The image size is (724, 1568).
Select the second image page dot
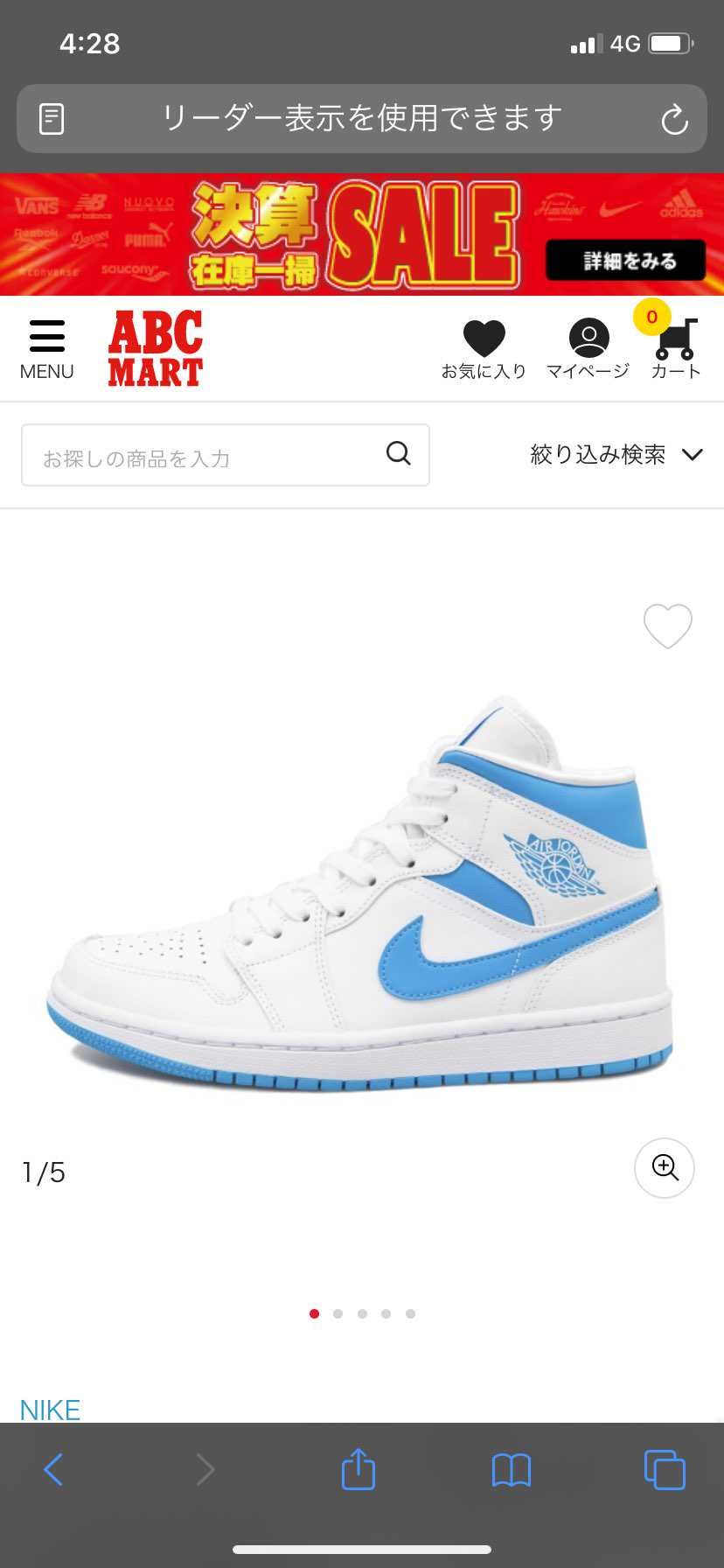coord(338,1313)
